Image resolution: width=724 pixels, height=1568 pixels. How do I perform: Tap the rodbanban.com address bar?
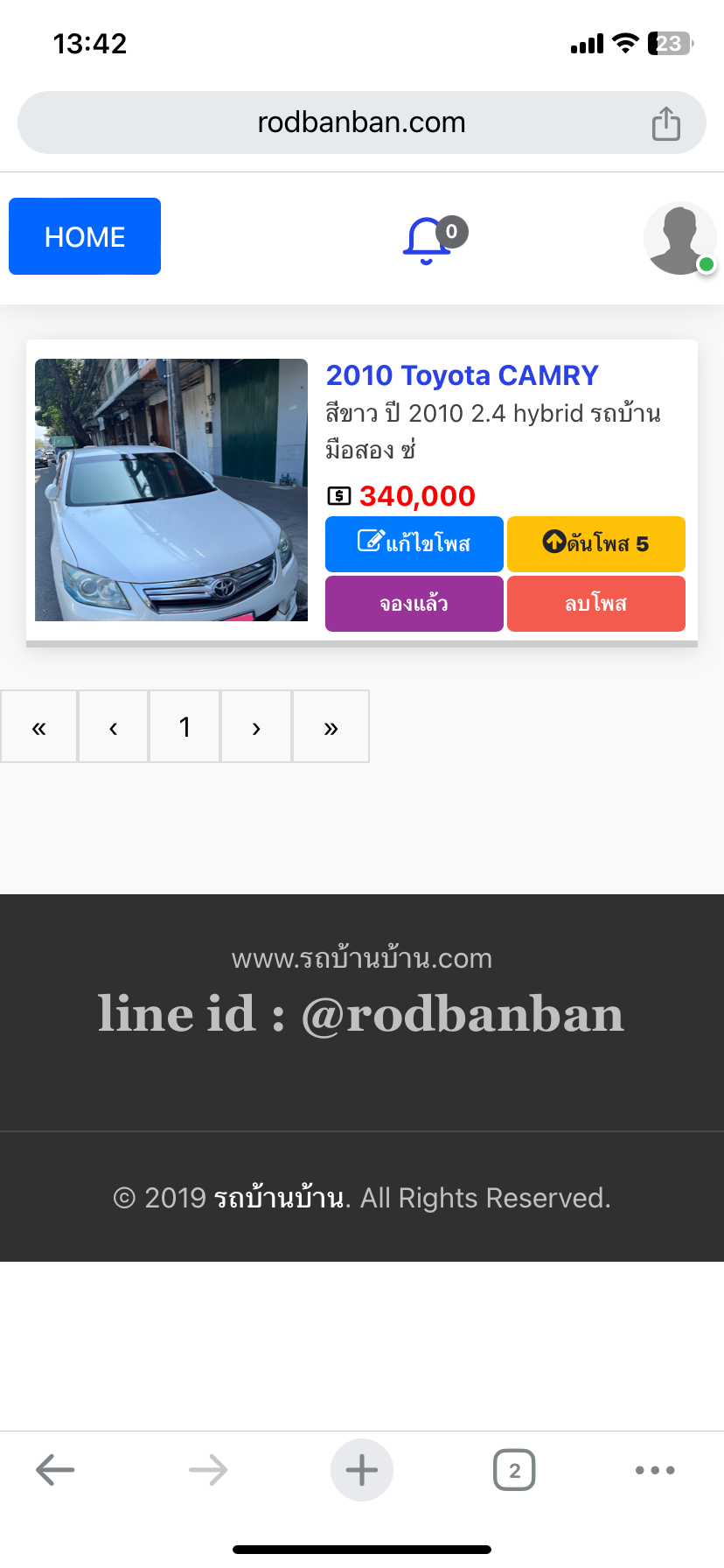click(x=361, y=122)
